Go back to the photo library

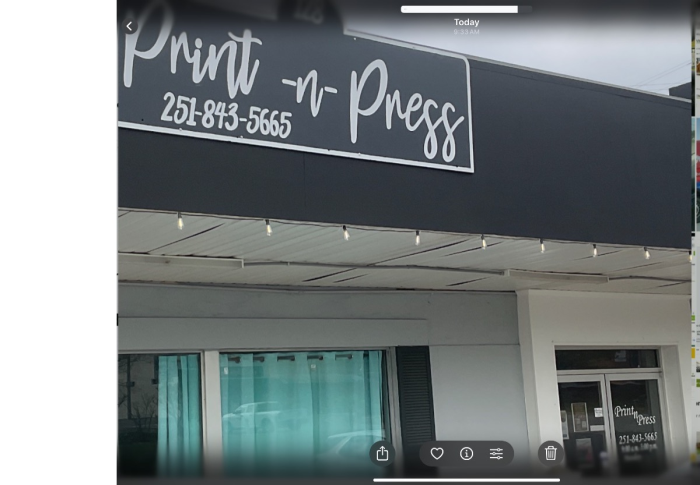(x=129, y=27)
